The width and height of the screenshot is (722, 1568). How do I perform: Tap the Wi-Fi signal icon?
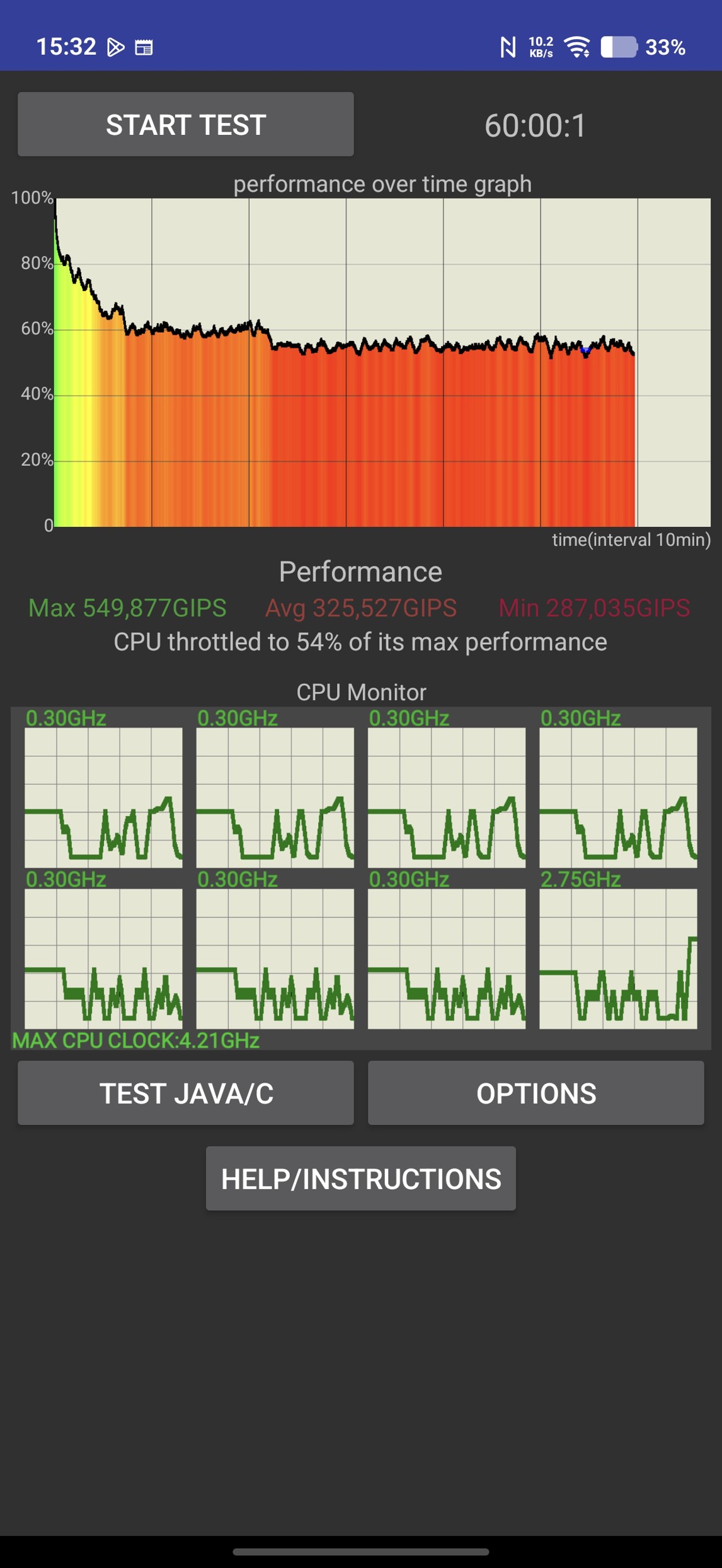point(577,45)
